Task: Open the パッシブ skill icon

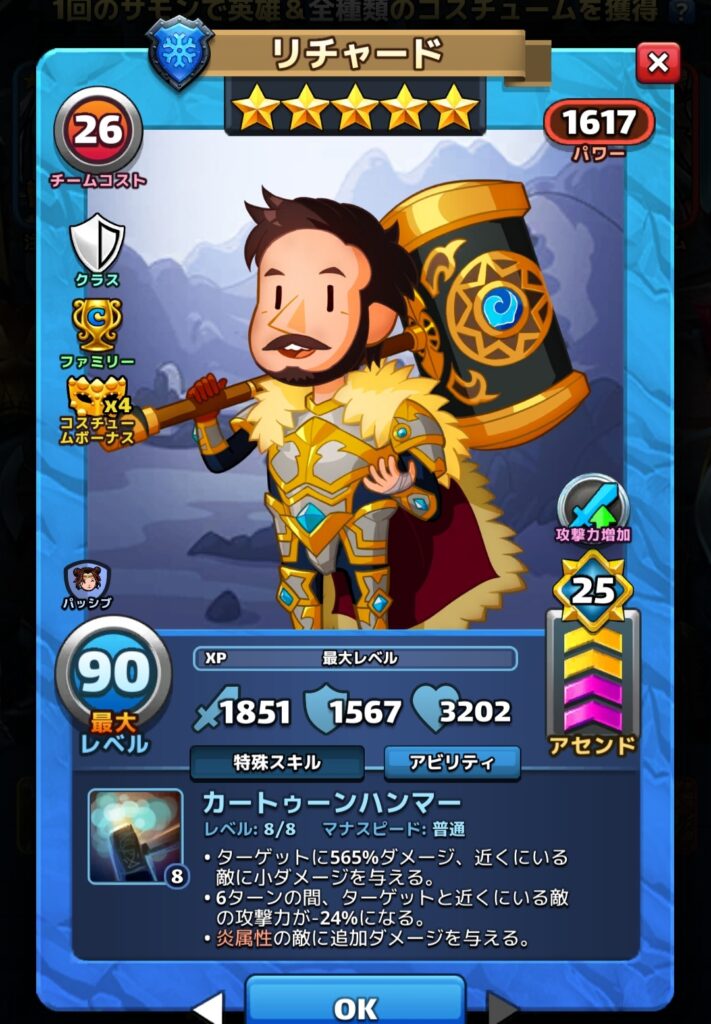Action: pos(88,580)
